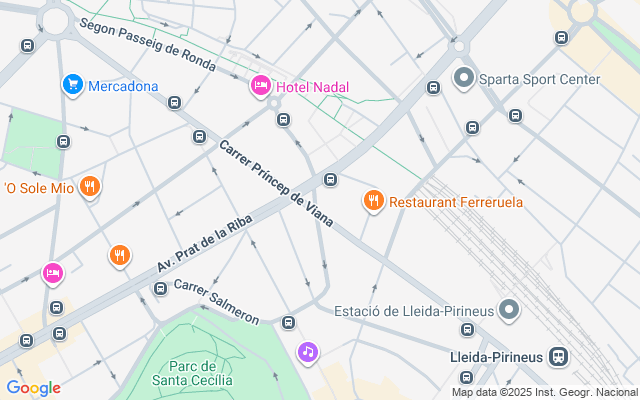Open the Restaurant Ferreruela marker
This screenshot has width=640, height=400.
[374, 201]
